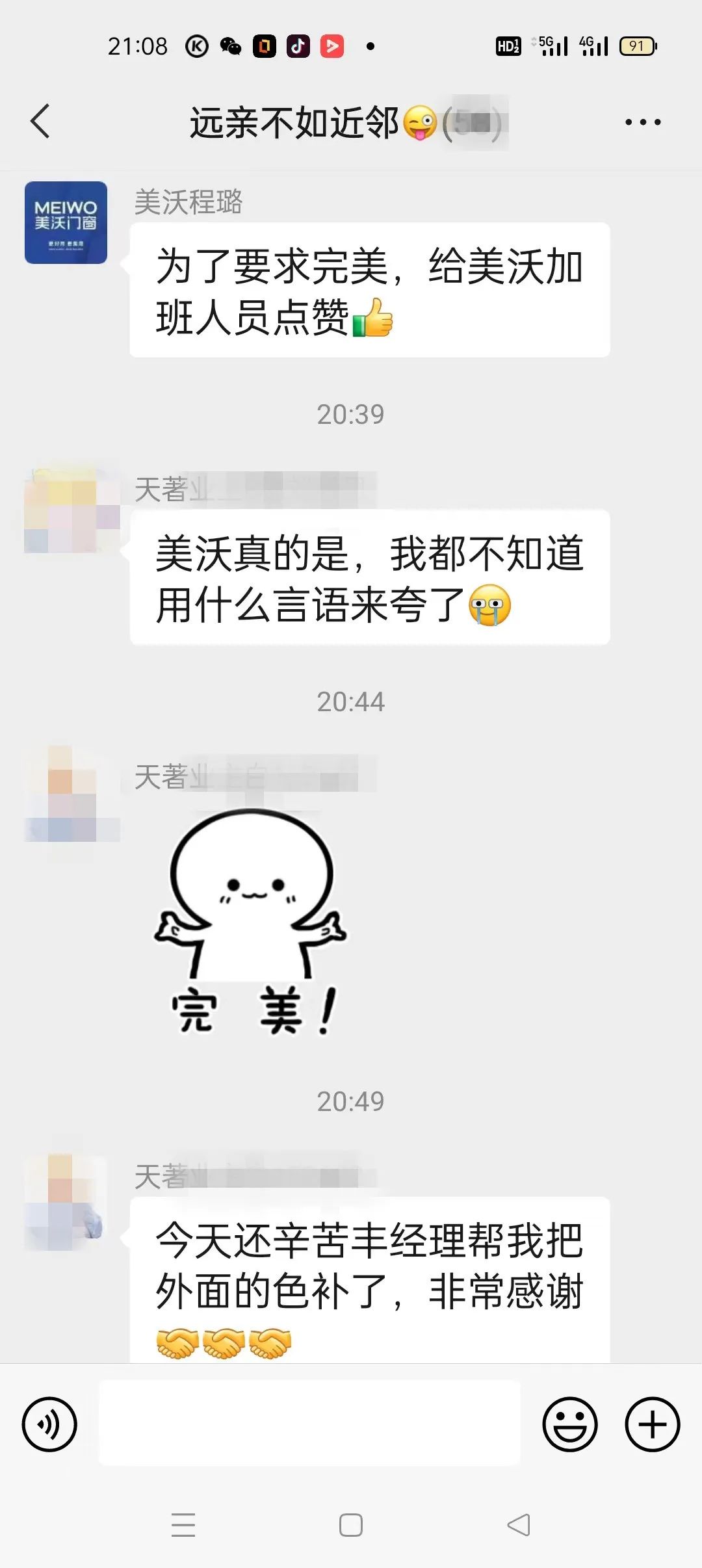Switch to voice message input

[x=49, y=1424]
